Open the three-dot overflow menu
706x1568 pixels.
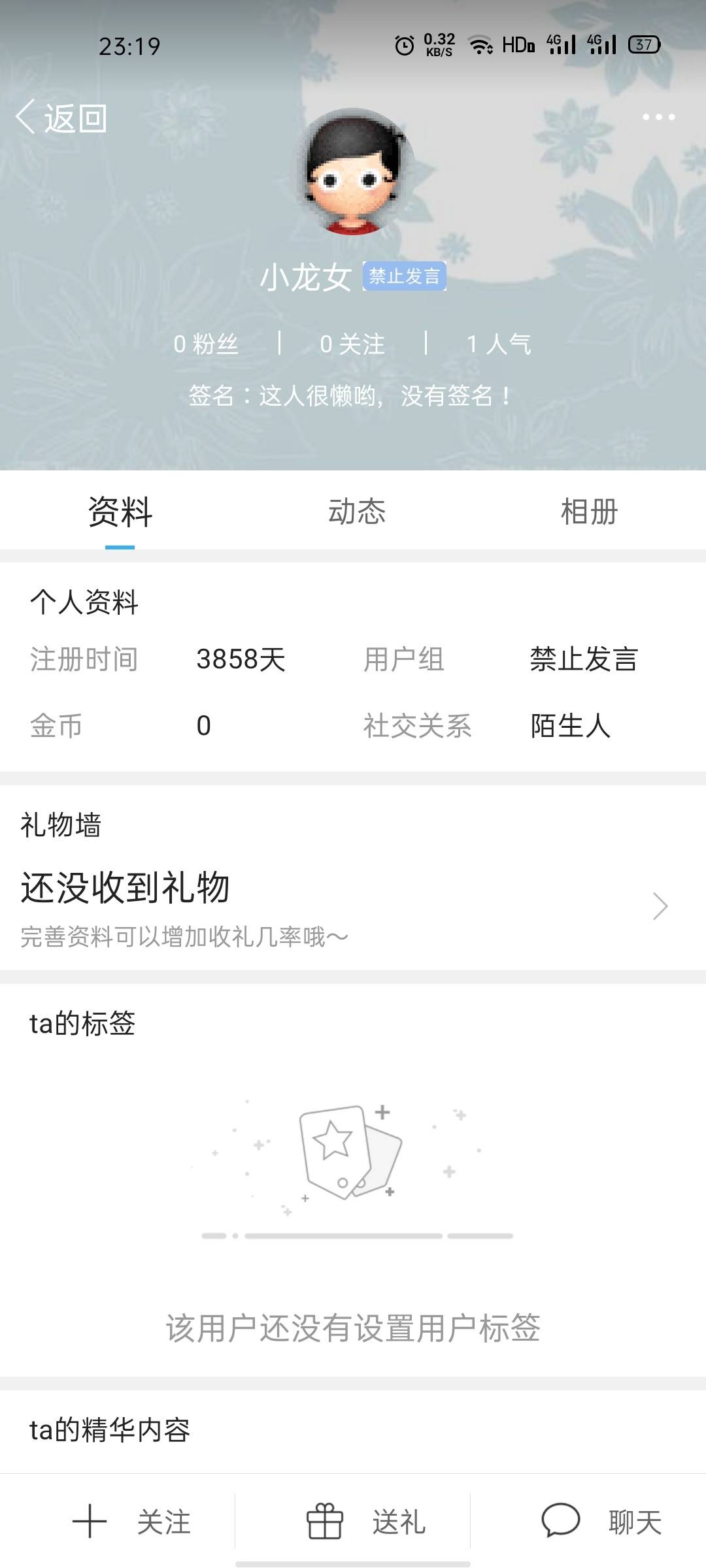658,118
